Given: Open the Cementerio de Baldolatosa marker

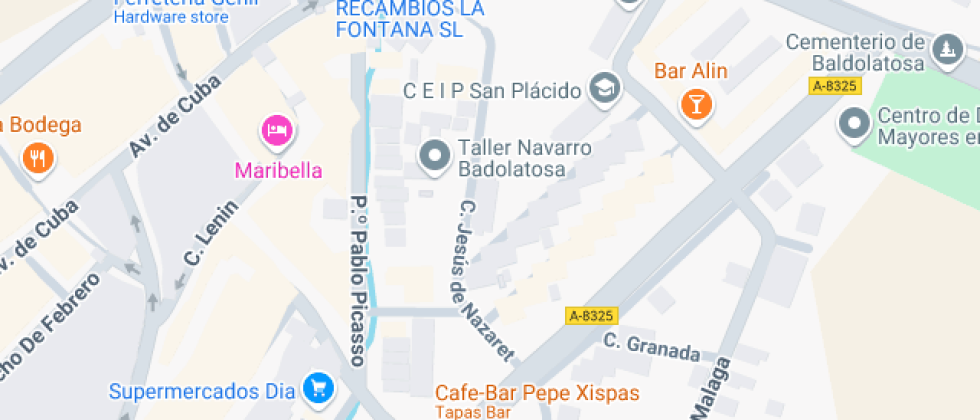Looking at the screenshot, I should 945,47.
